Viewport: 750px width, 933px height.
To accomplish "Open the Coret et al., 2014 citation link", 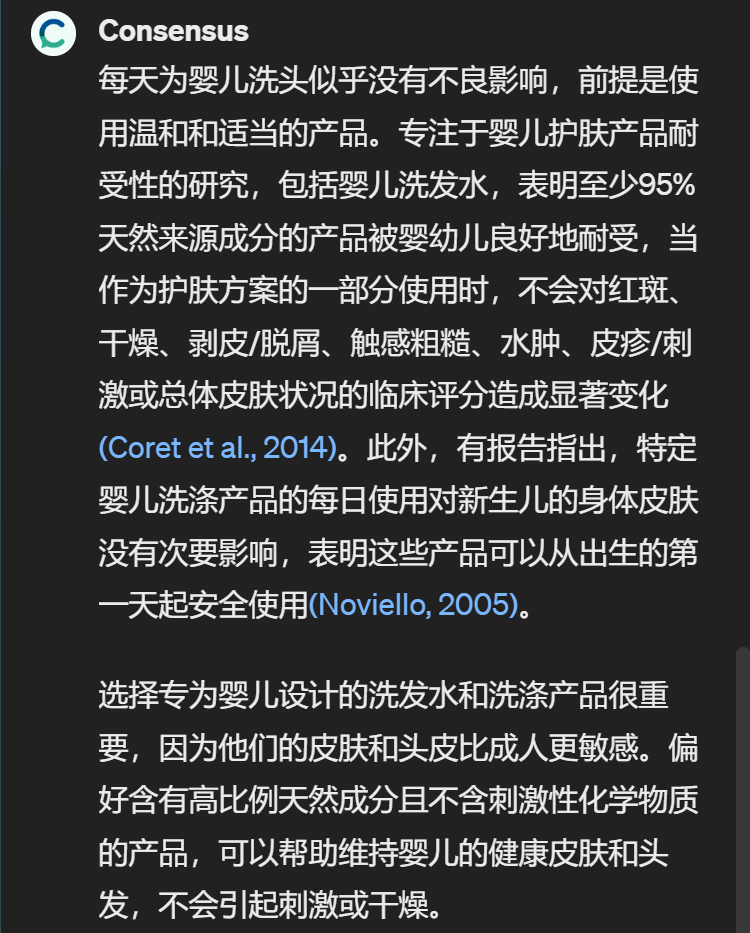I will pos(217,447).
